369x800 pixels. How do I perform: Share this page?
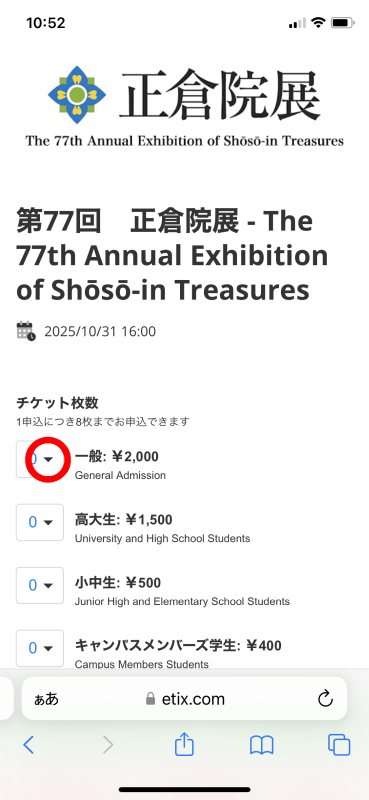[x=184, y=744]
